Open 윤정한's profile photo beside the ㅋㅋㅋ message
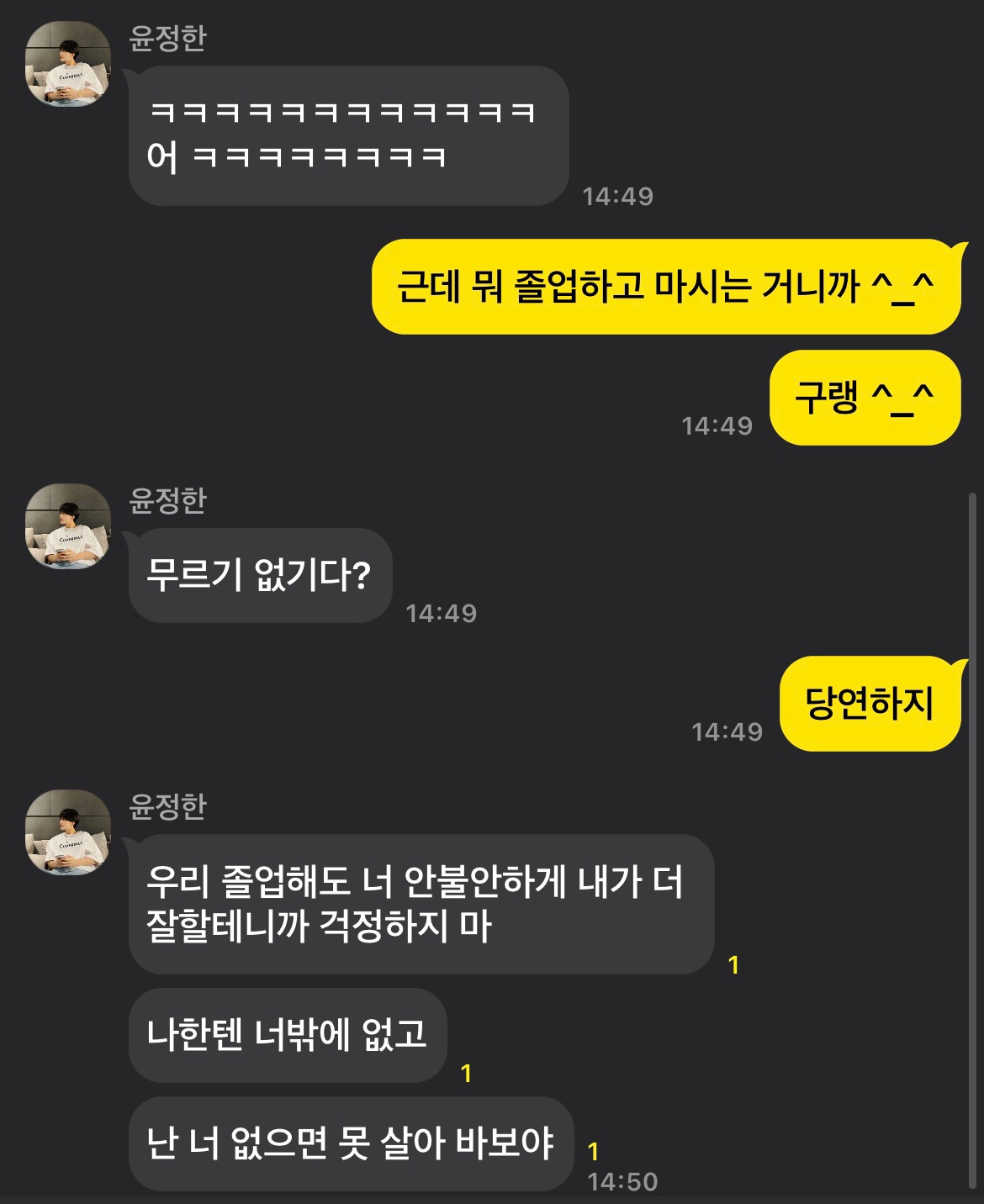Screen dimensions: 984x1204 click(x=68, y=65)
